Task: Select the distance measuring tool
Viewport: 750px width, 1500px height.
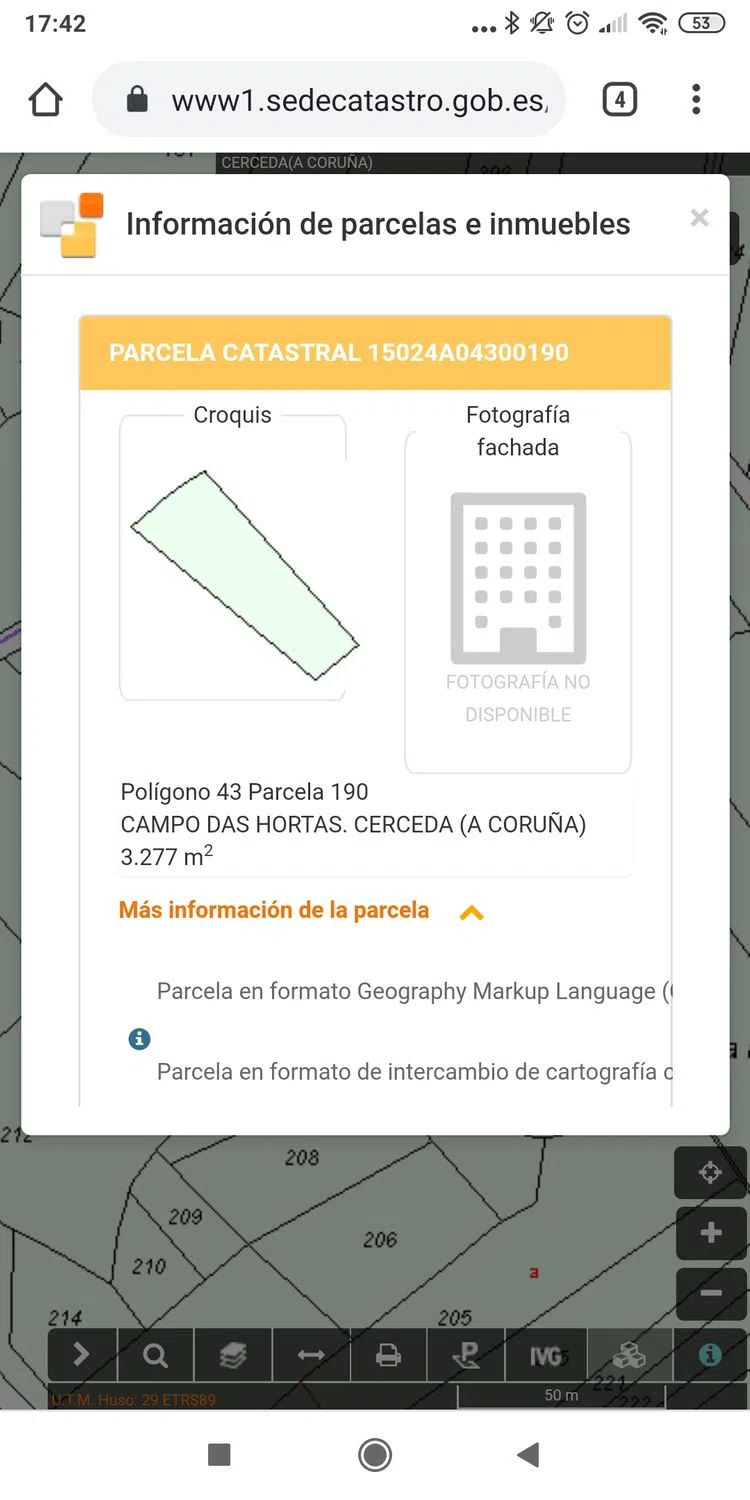Action: 311,1355
